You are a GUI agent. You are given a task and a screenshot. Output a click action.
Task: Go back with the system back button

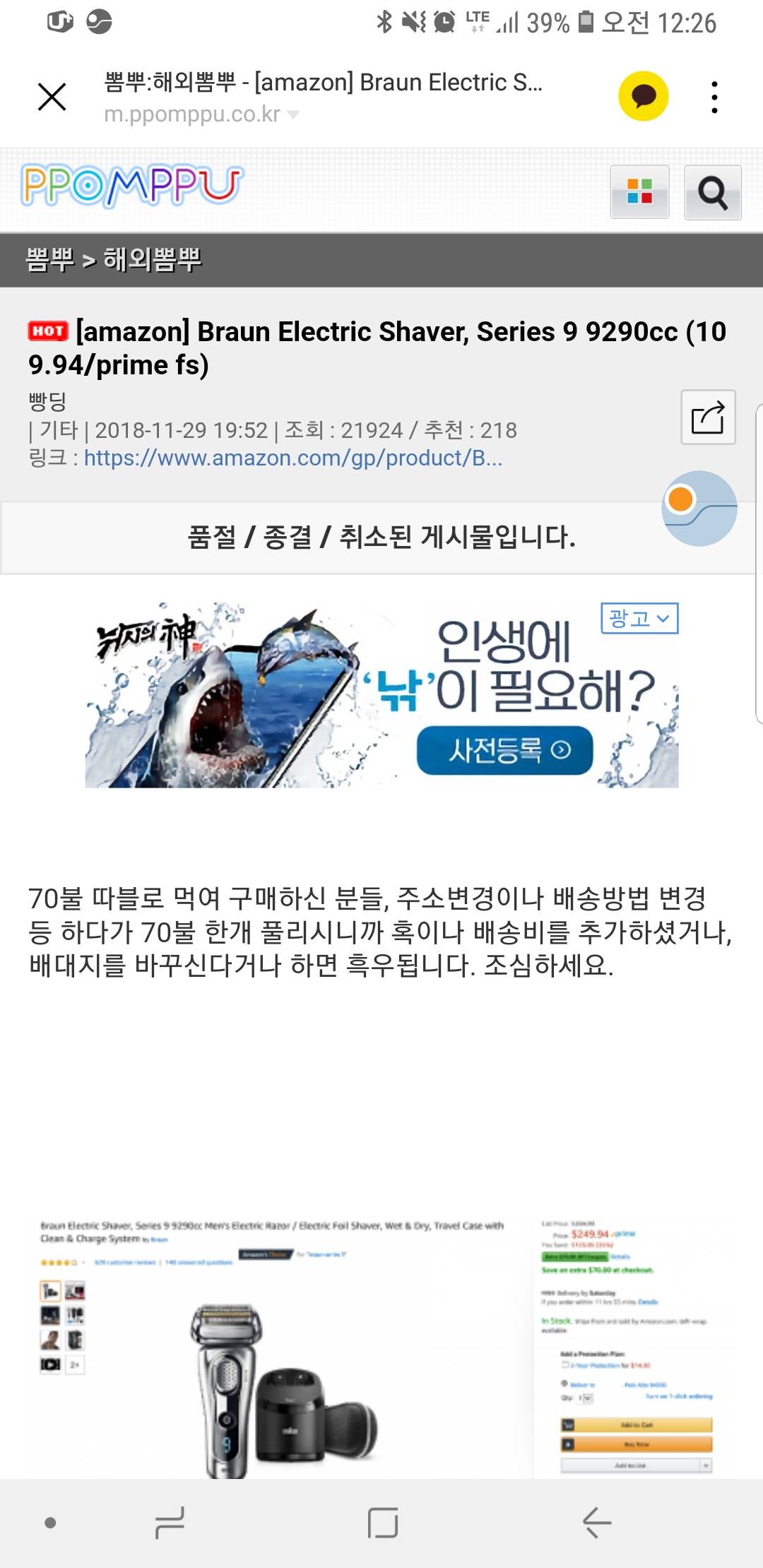click(x=597, y=1522)
